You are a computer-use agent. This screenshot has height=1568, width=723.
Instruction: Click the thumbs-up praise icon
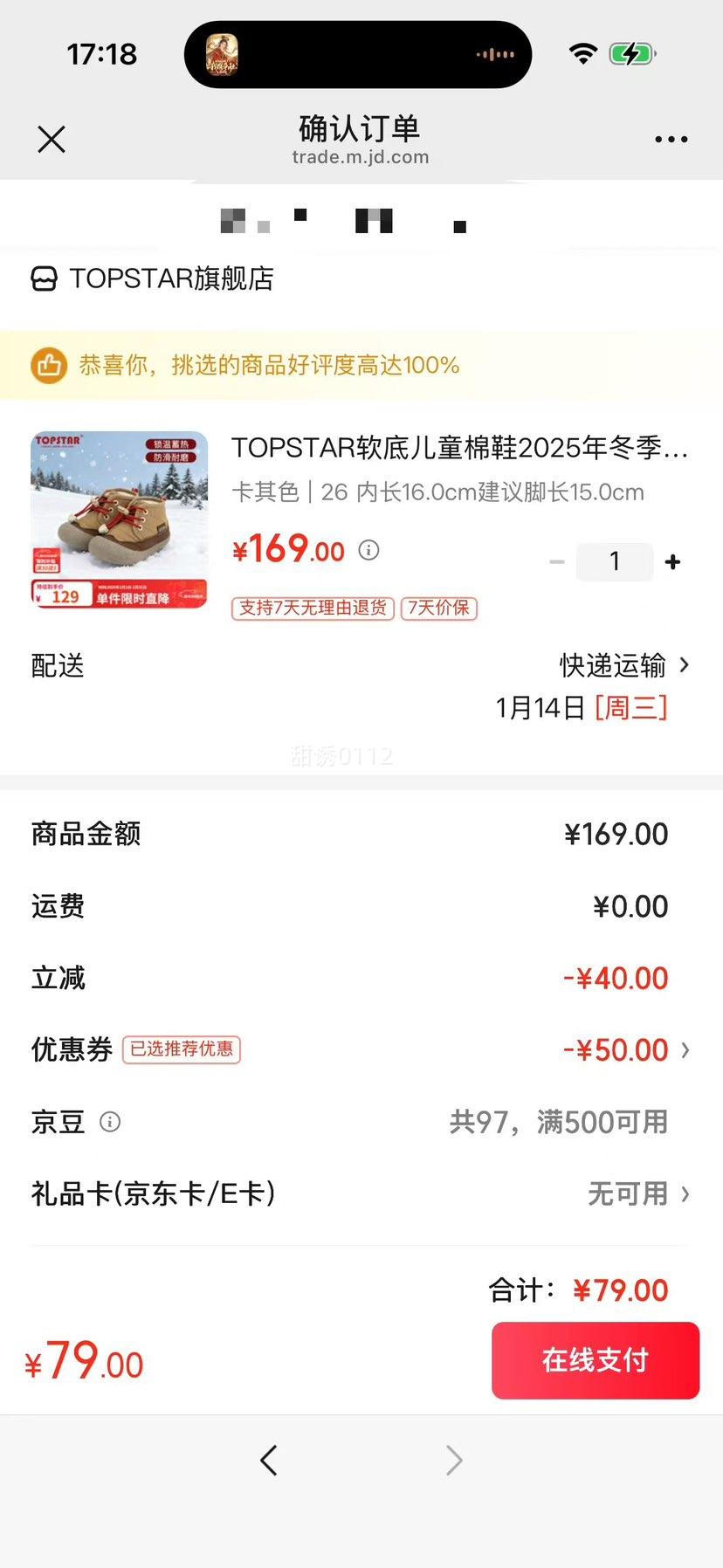pos(48,366)
